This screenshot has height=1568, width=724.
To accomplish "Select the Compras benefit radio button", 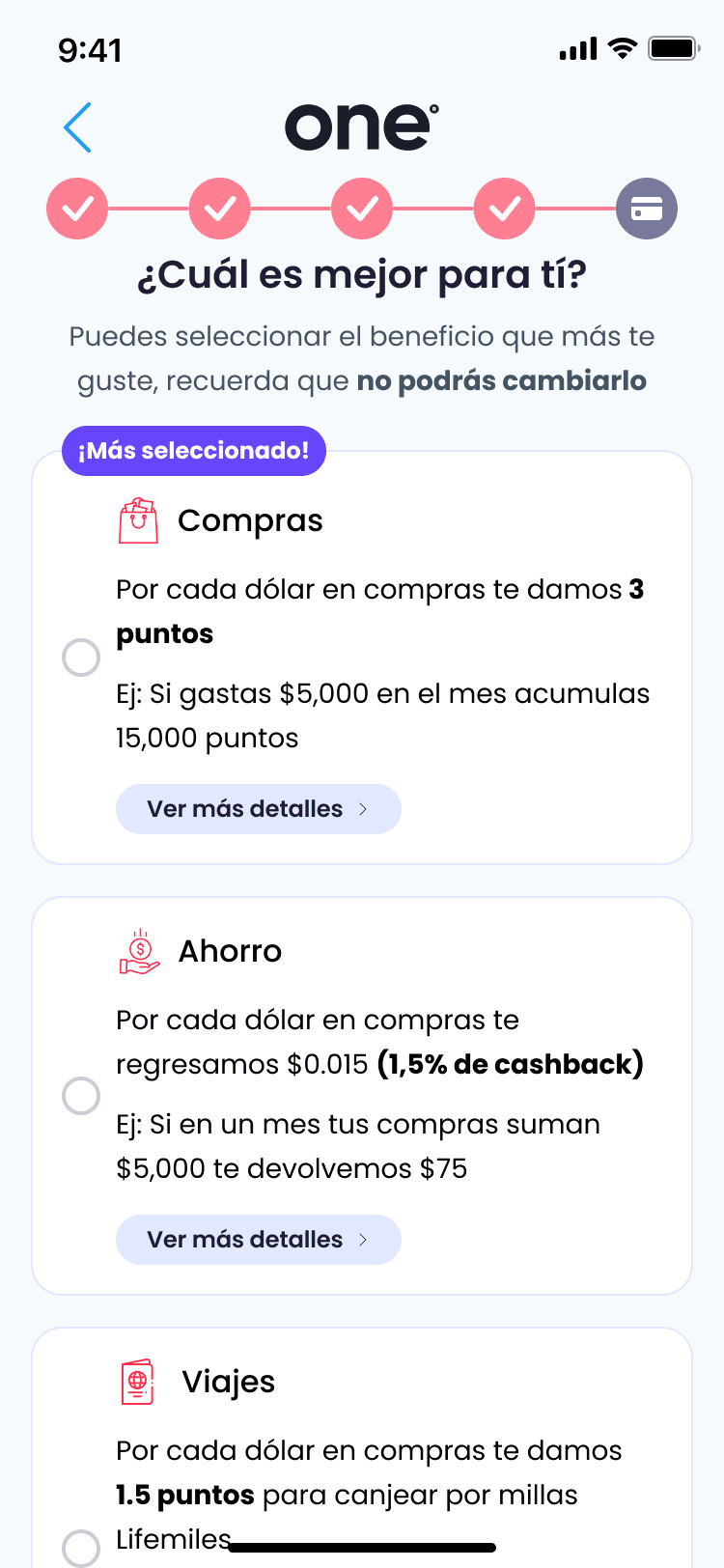I will 82,658.
